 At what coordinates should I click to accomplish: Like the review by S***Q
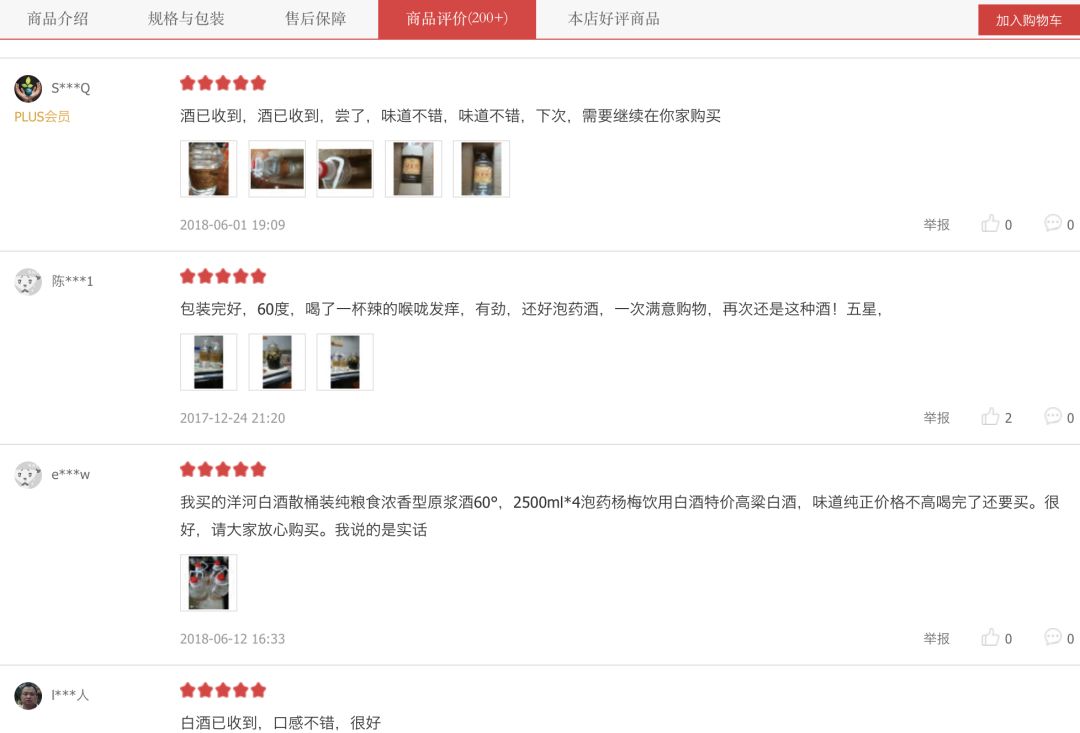pos(991,224)
